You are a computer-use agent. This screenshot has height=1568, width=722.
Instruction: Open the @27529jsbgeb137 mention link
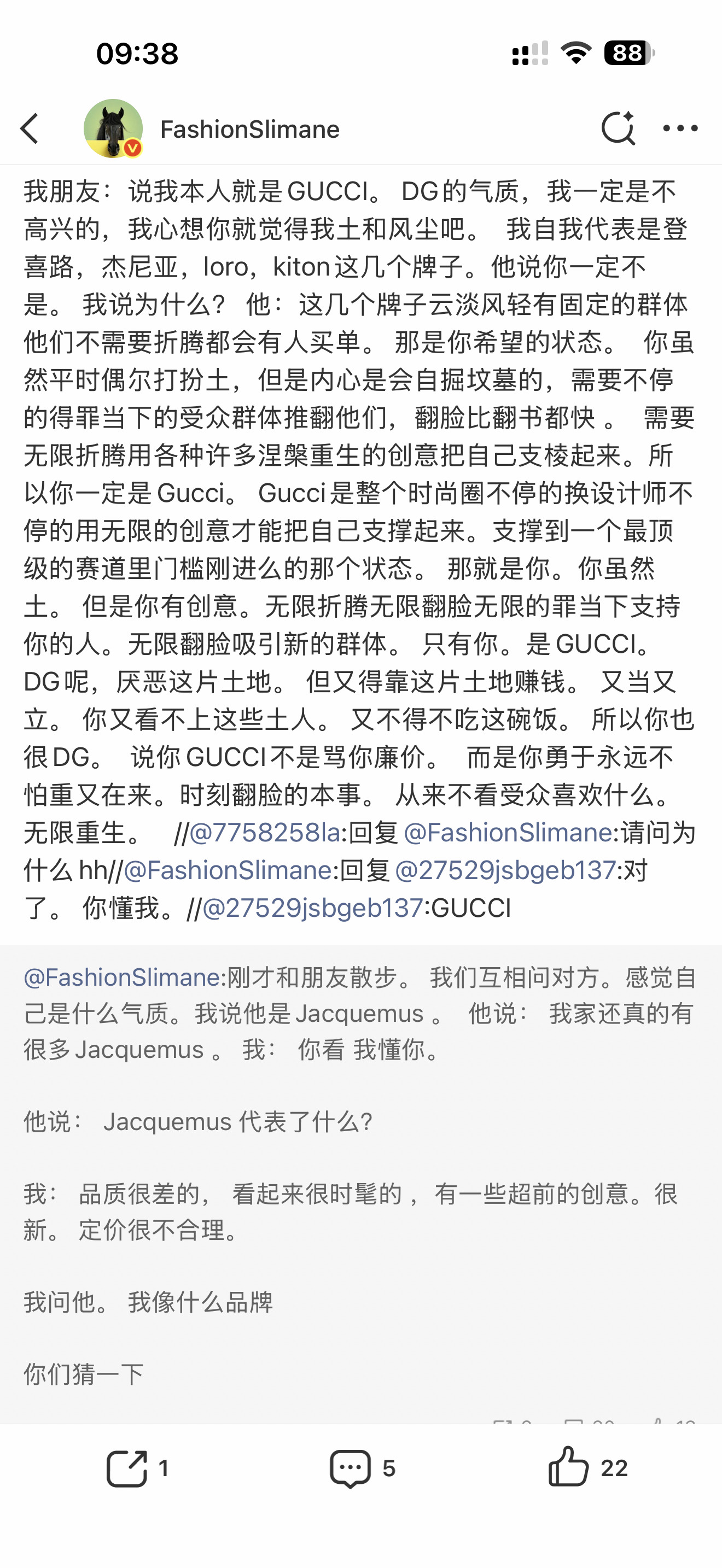(x=506, y=869)
